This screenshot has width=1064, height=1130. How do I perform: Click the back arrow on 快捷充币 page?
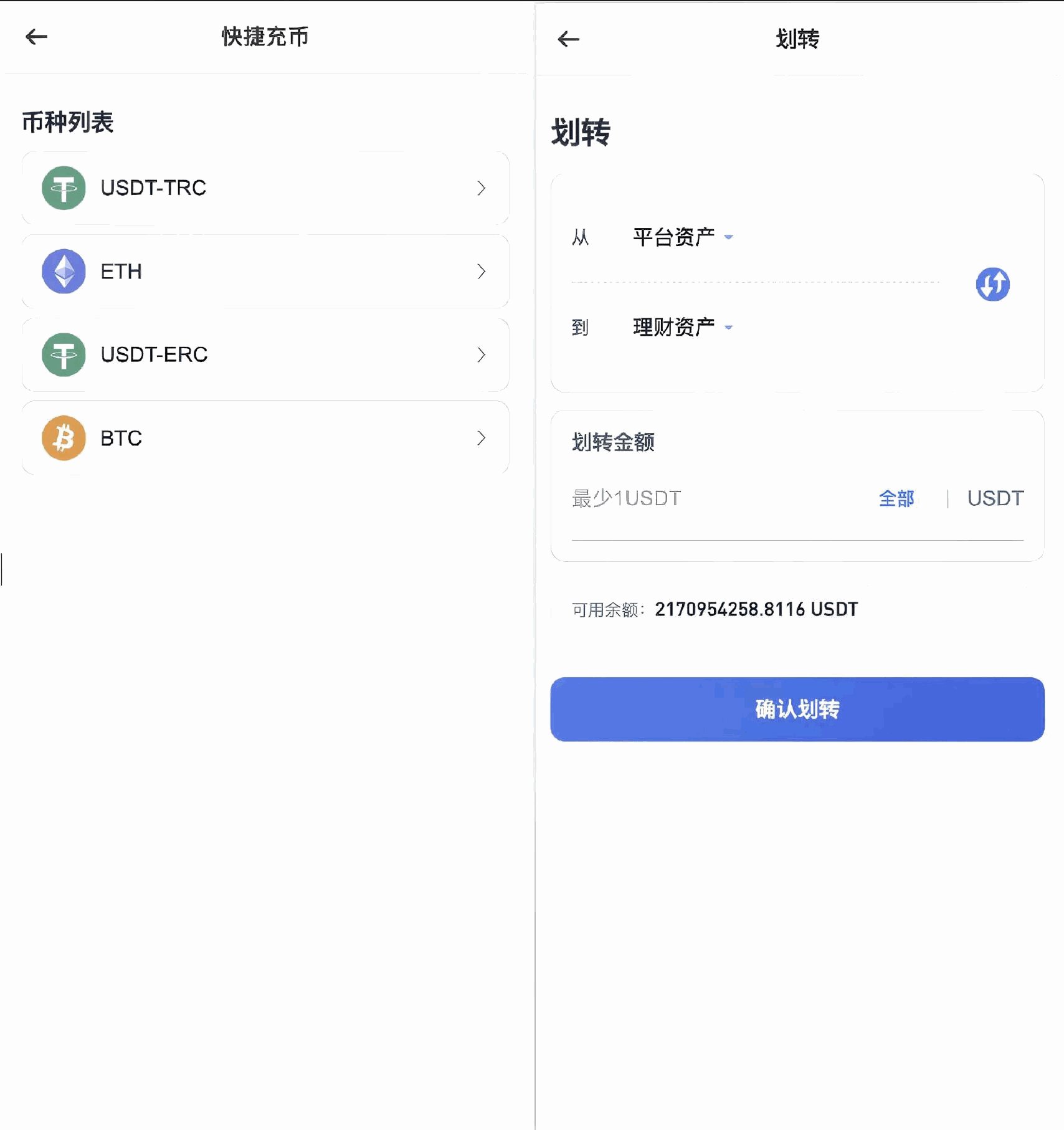[37, 37]
